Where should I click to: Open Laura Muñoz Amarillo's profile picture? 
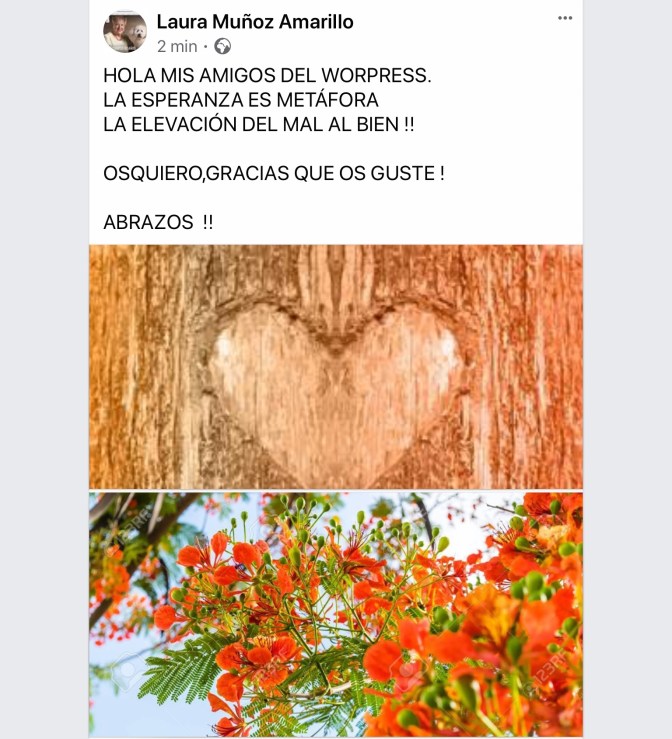click(x=125, y=32)
